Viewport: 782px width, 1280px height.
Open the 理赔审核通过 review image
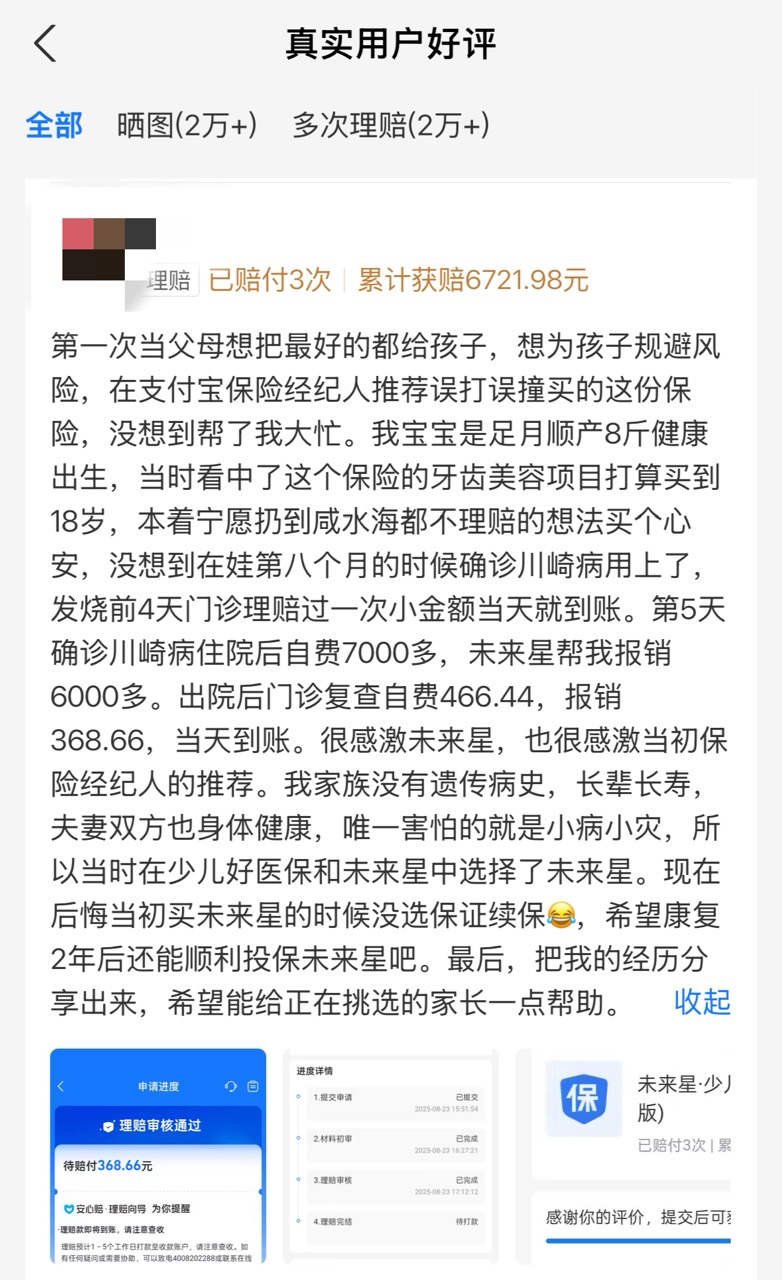[158, 1156]
